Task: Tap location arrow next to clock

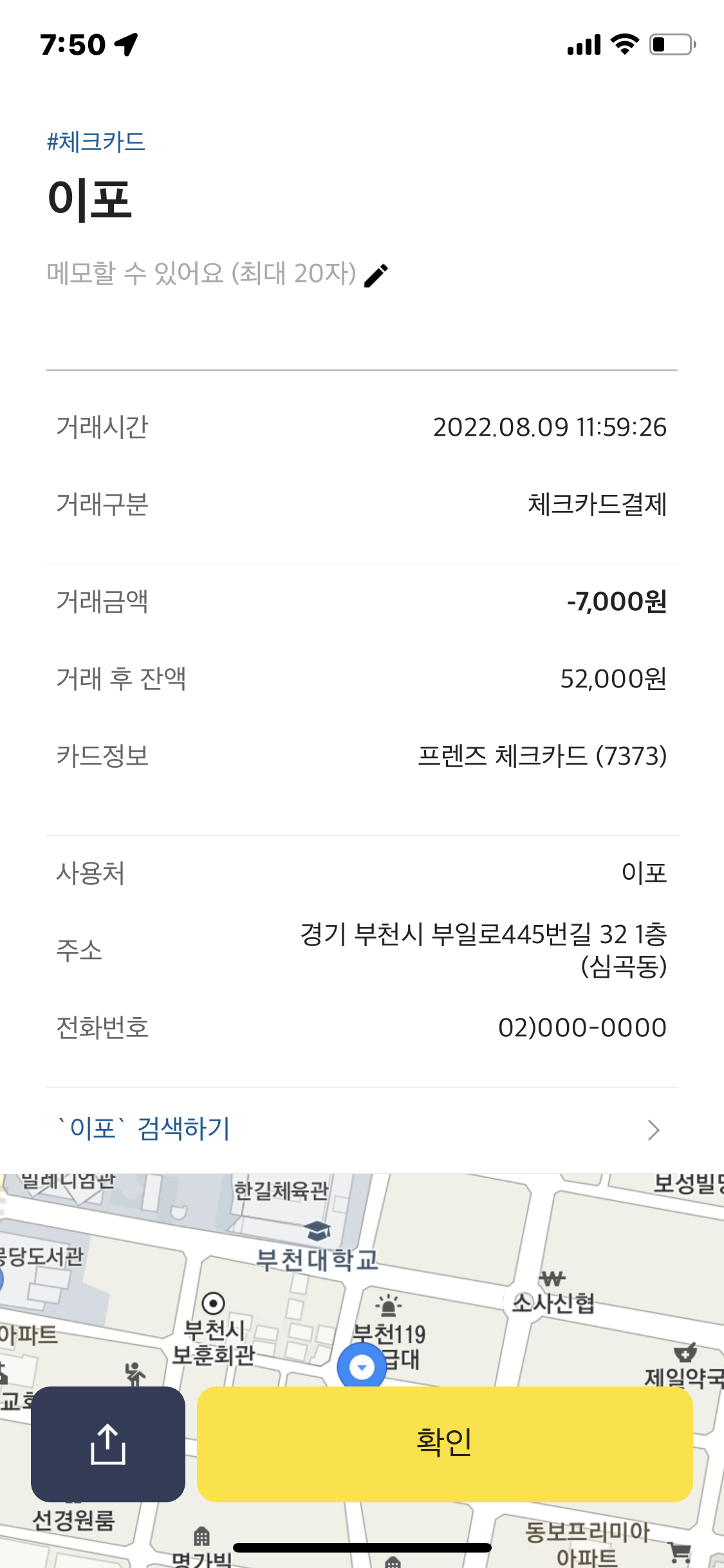Action: (126, 44)
